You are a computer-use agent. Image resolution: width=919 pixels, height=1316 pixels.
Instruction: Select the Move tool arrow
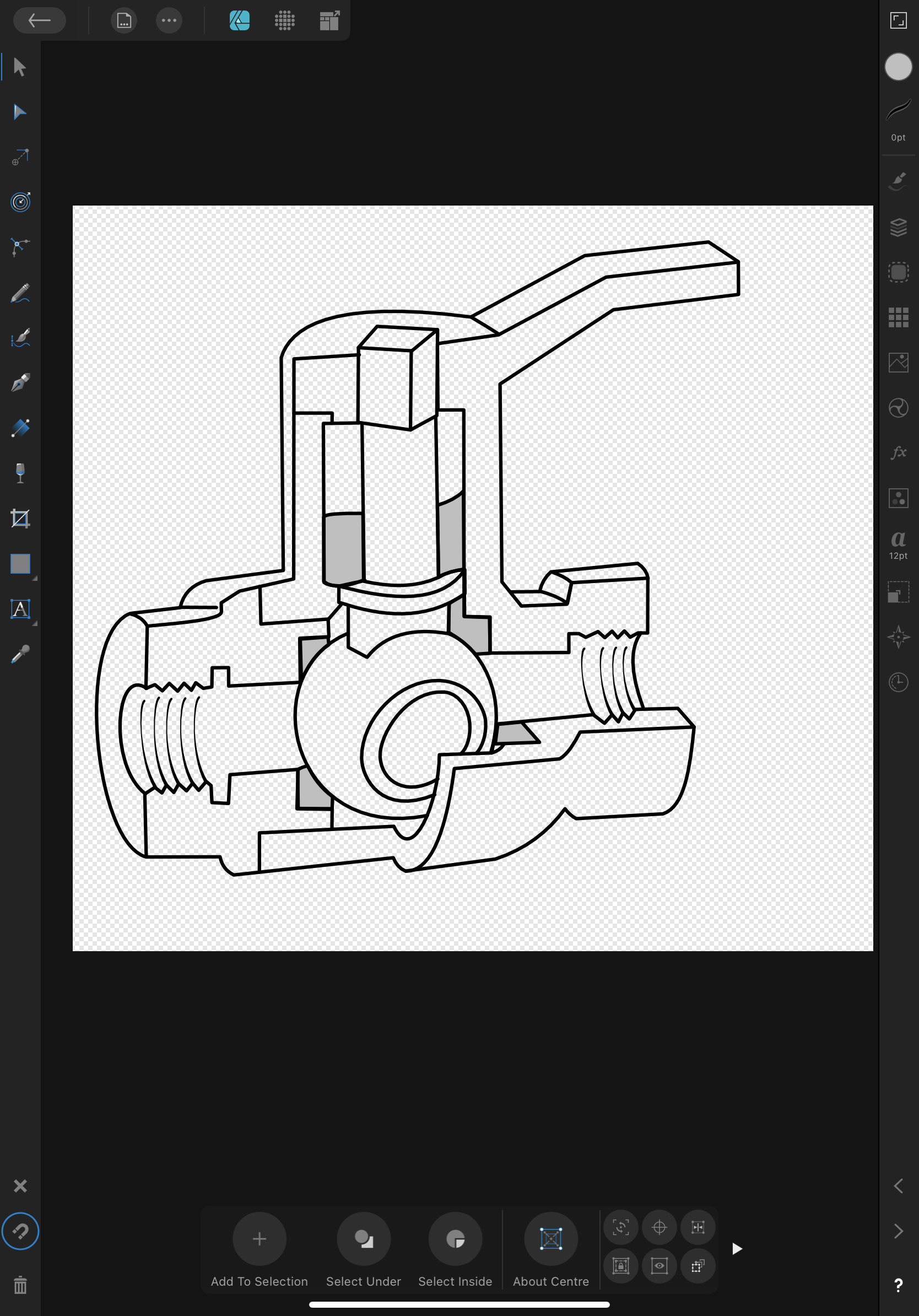coord(20,67)
